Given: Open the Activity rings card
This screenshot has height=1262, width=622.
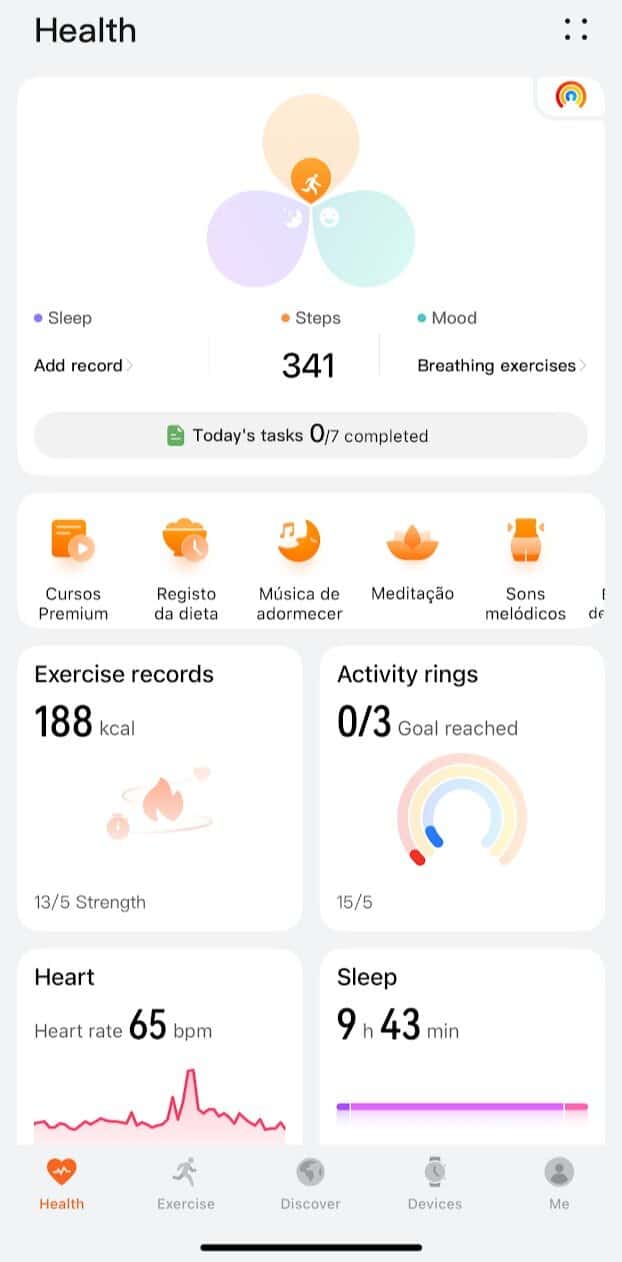Looking at the screenshot, I should [462, 788].
